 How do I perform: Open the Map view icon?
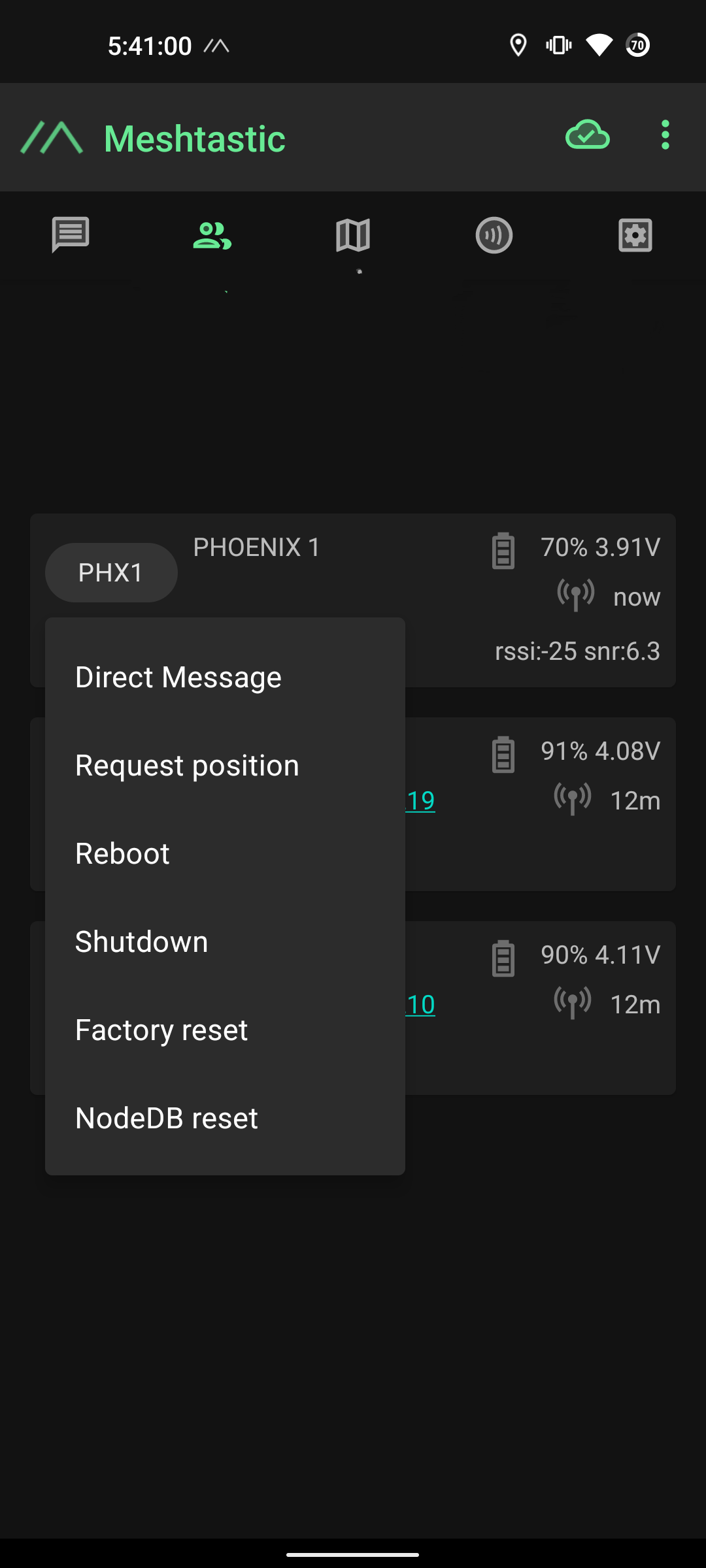click(352, 236)
